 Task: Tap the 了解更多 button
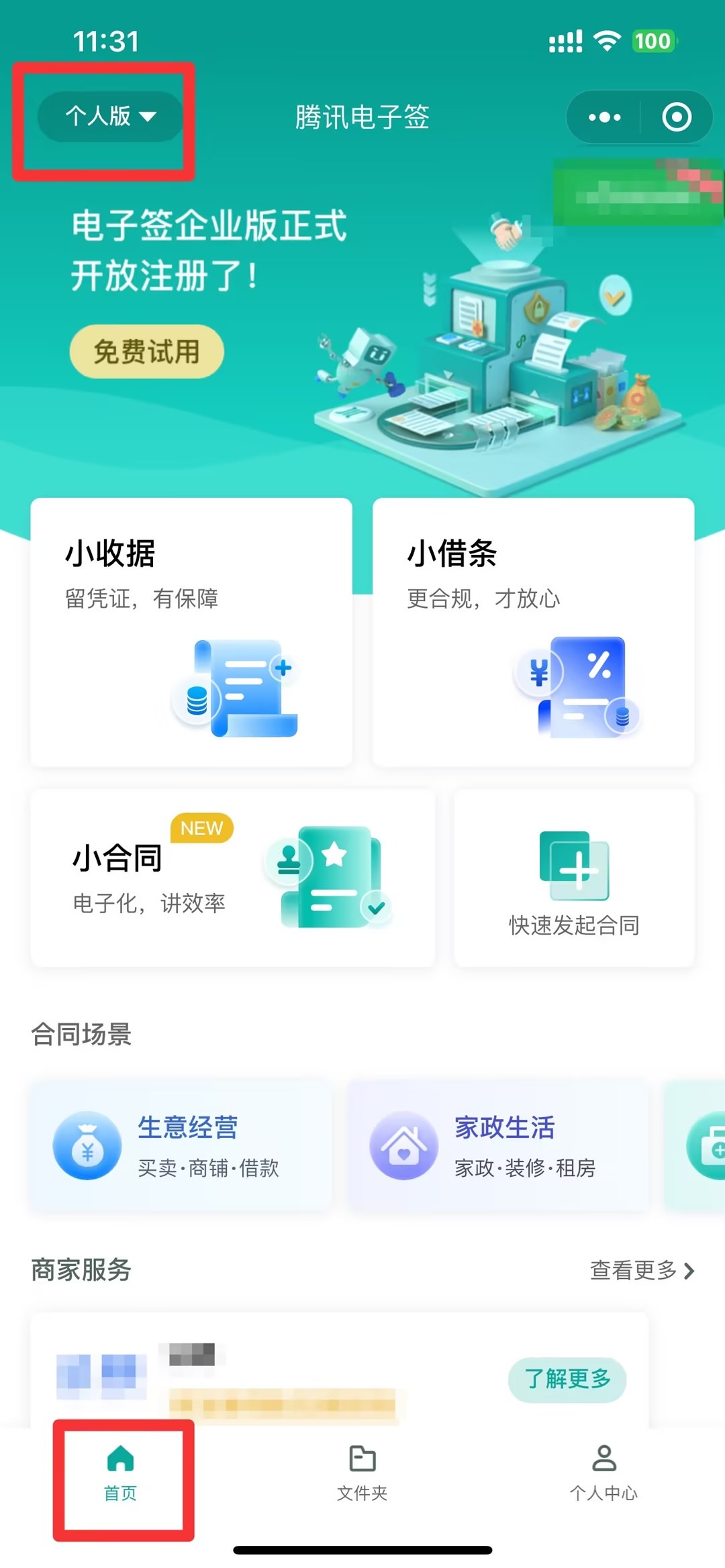pyautogui.click(x=567, y=1379)
